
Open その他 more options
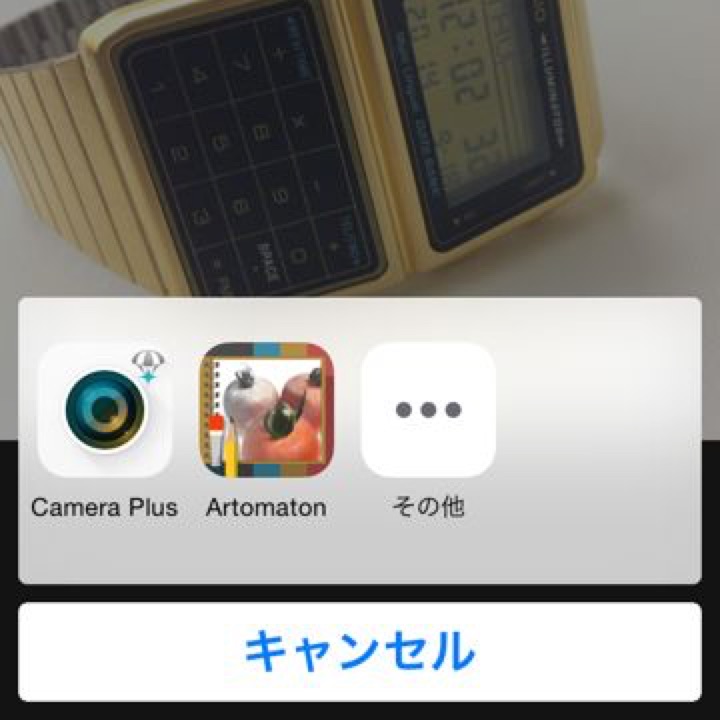(428, 410)
